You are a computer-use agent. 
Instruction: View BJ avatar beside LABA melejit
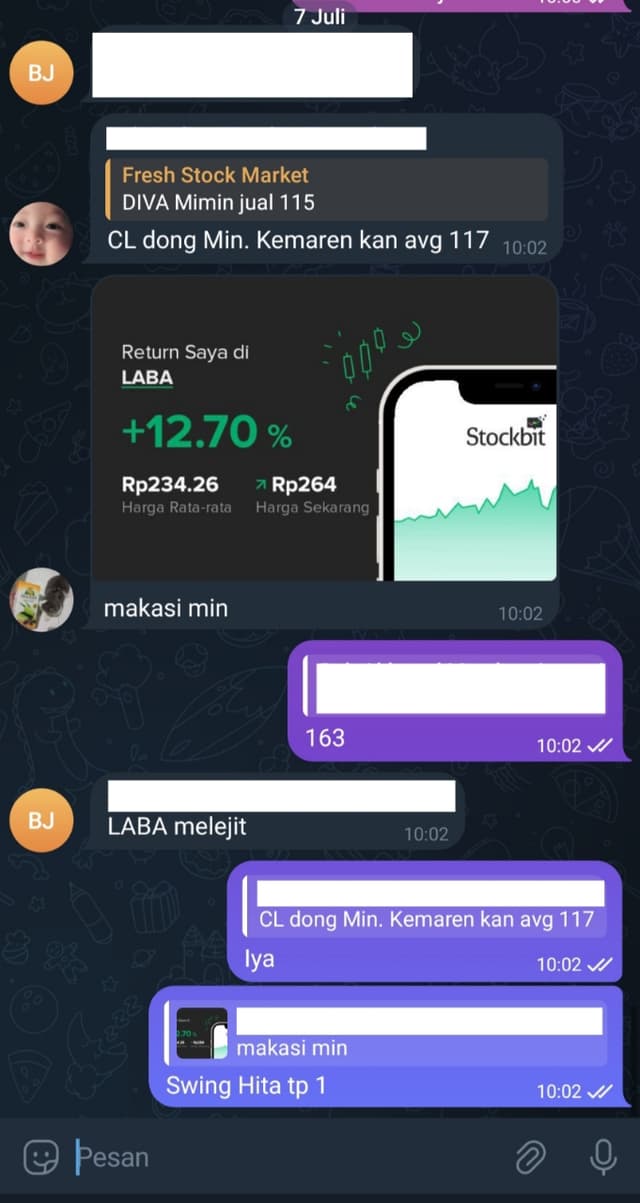click(41, 821)
